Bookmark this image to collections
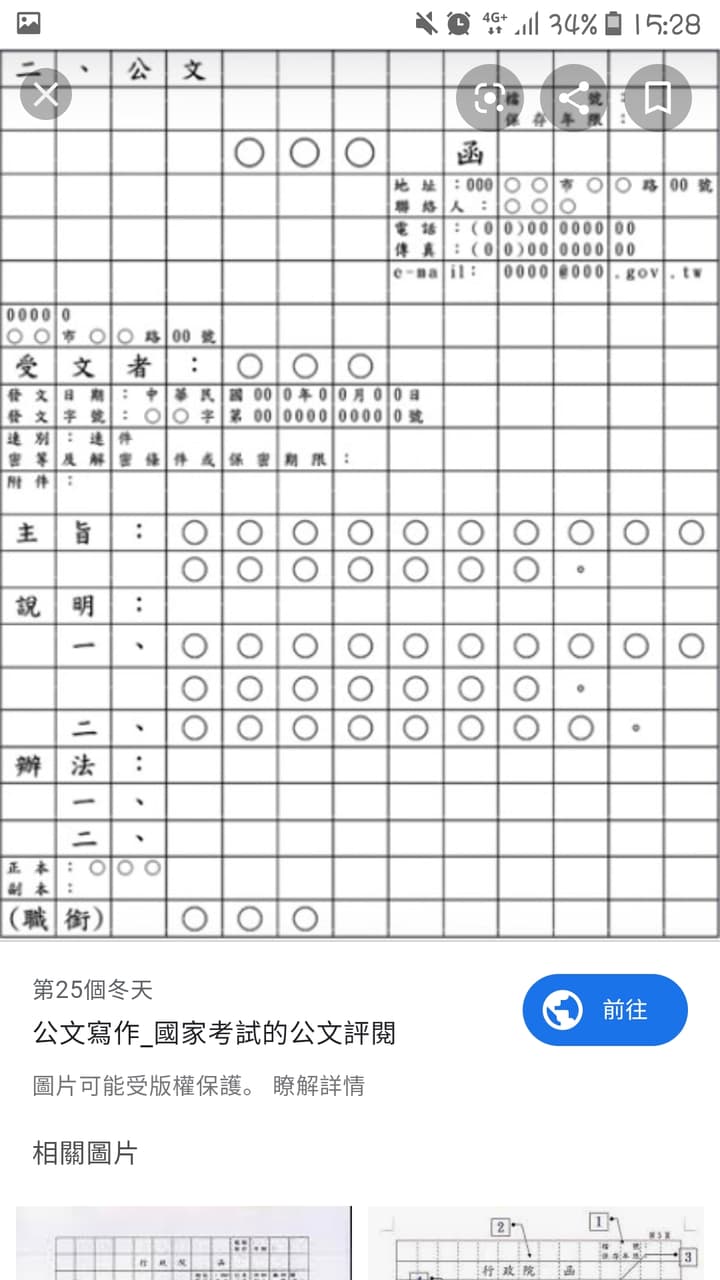This screenshot has height=1280, width=720. point(657,97)
